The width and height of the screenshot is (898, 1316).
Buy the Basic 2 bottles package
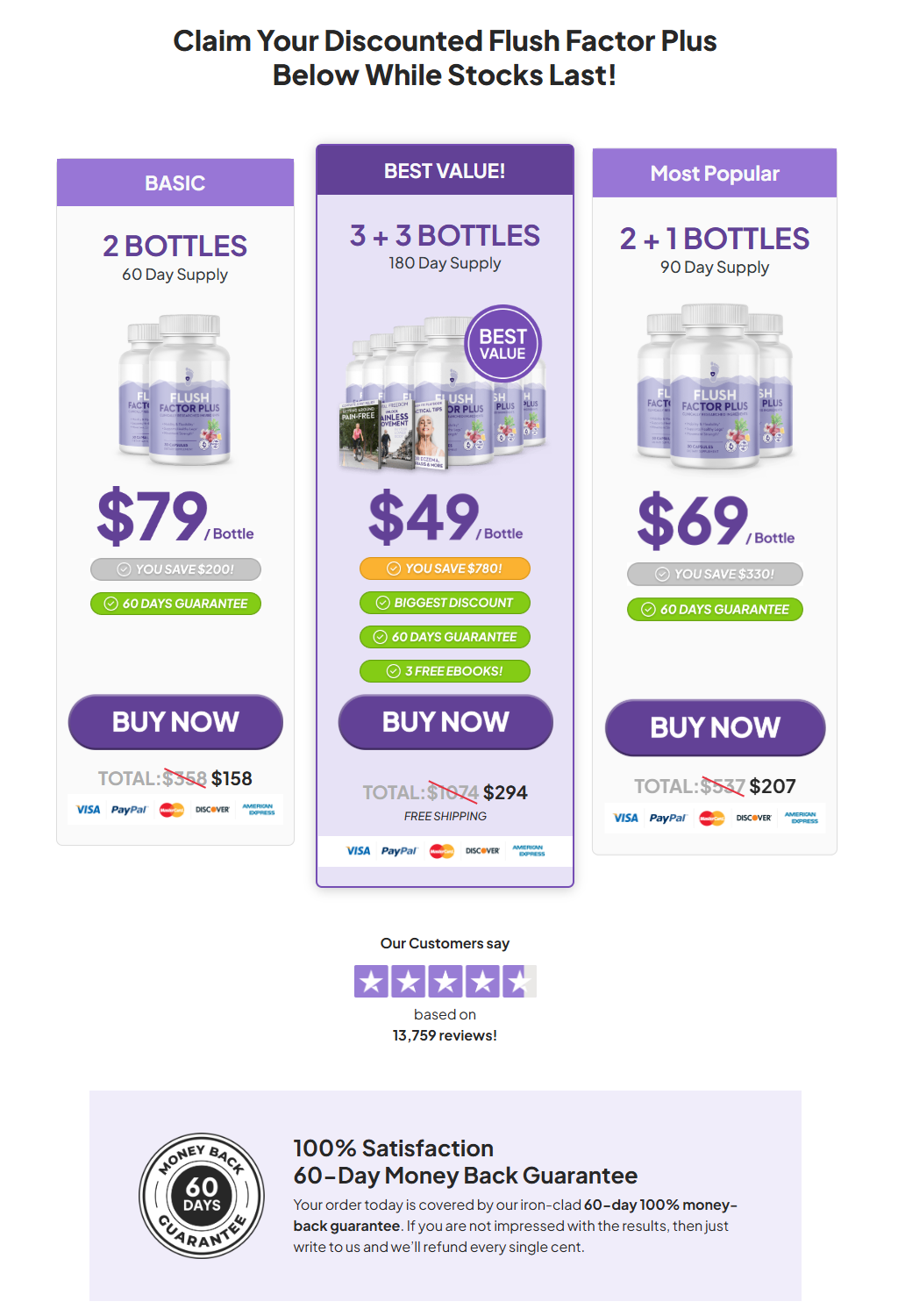coord(175,722)
